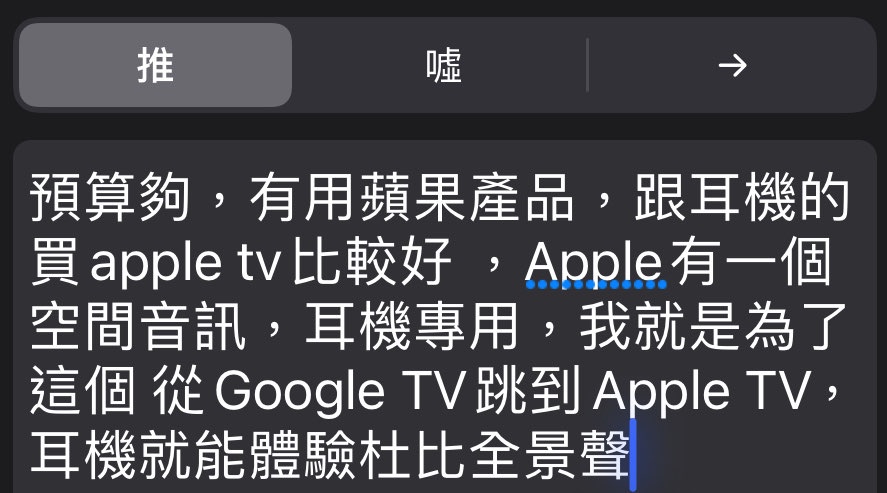Select the 推 segment
Image resolution: width=887 pixels, height=493 pixels.
pos(155,66)
